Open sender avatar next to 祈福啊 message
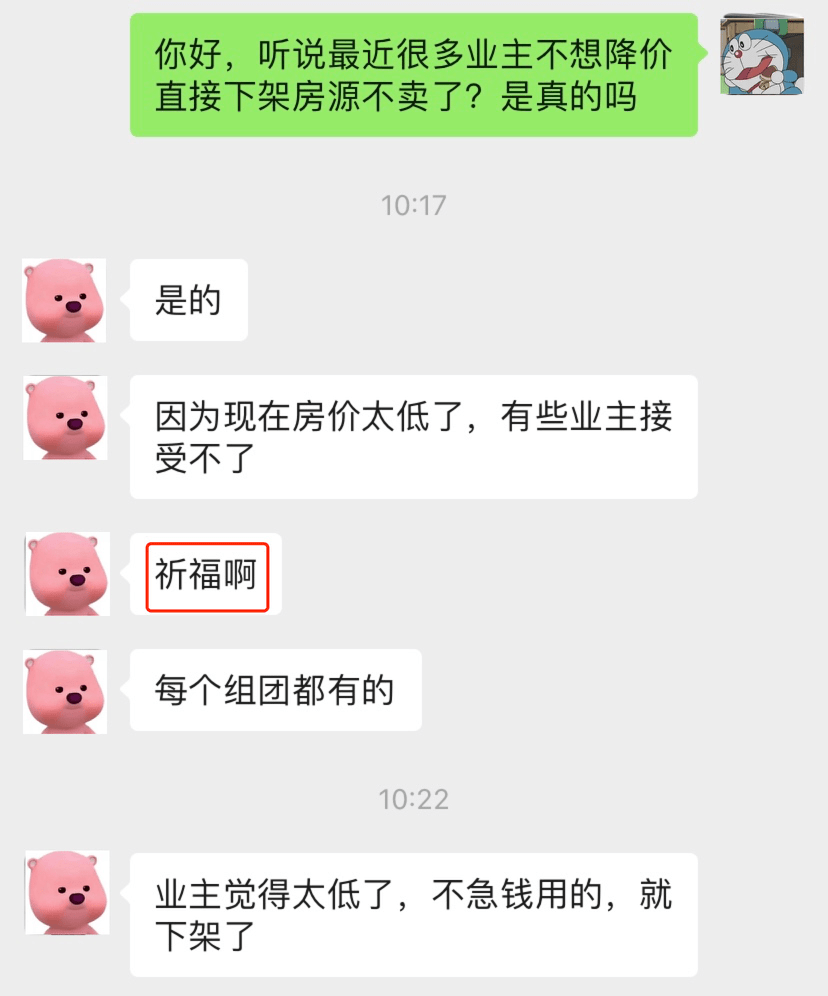 [66, 573]
